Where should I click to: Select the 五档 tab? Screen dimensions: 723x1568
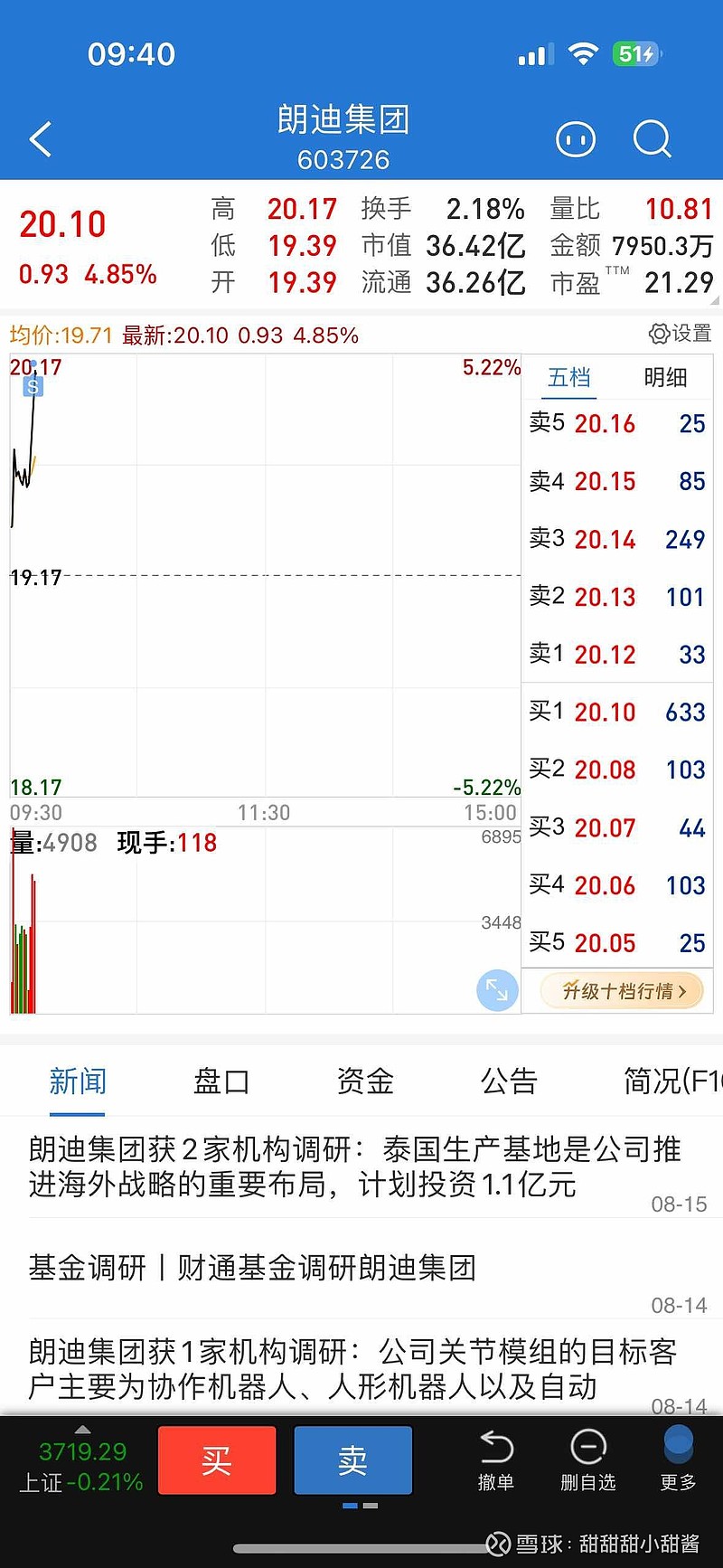pos(569,377)
